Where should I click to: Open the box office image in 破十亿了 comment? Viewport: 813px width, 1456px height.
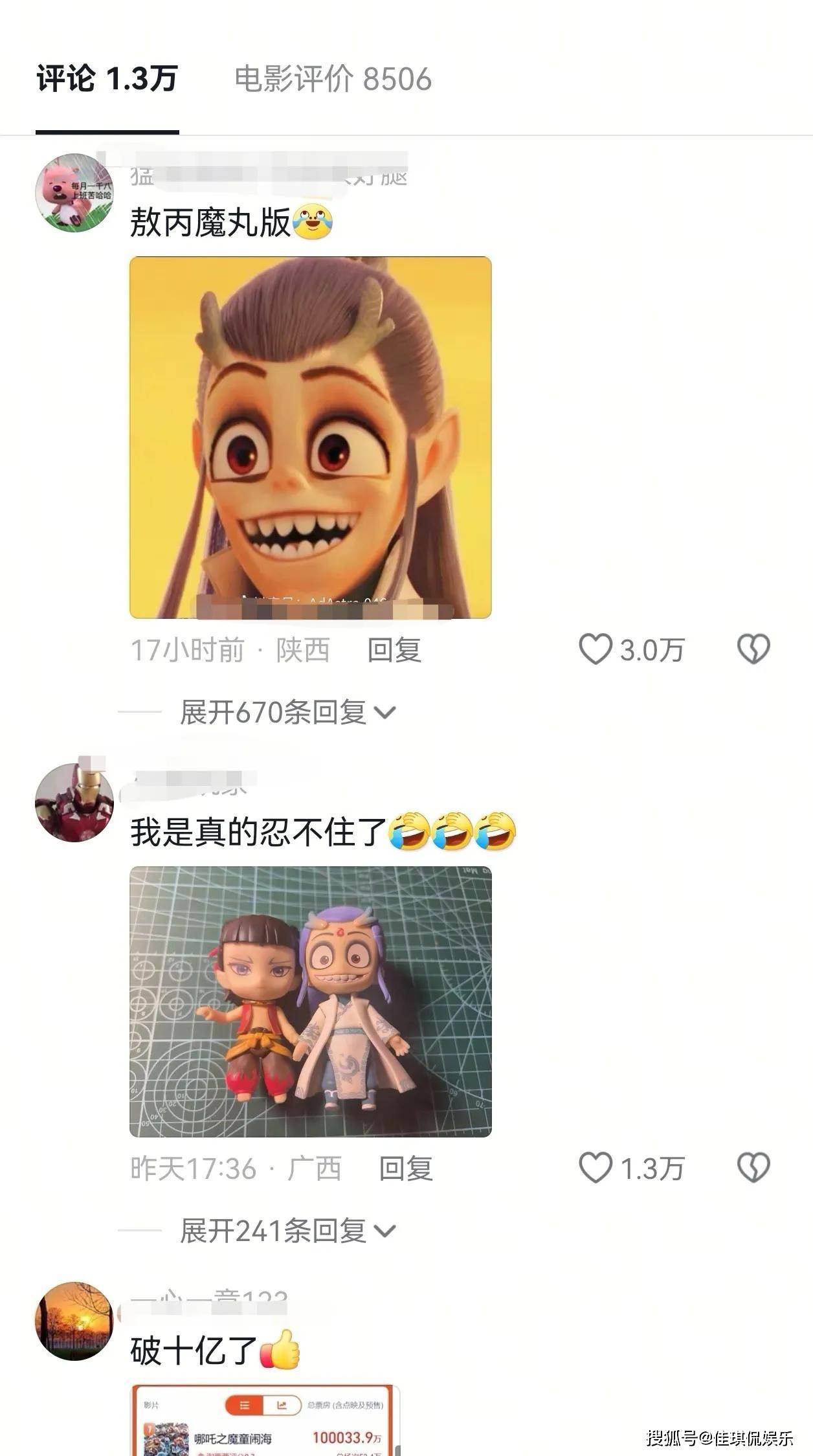tap(265, 1420)
